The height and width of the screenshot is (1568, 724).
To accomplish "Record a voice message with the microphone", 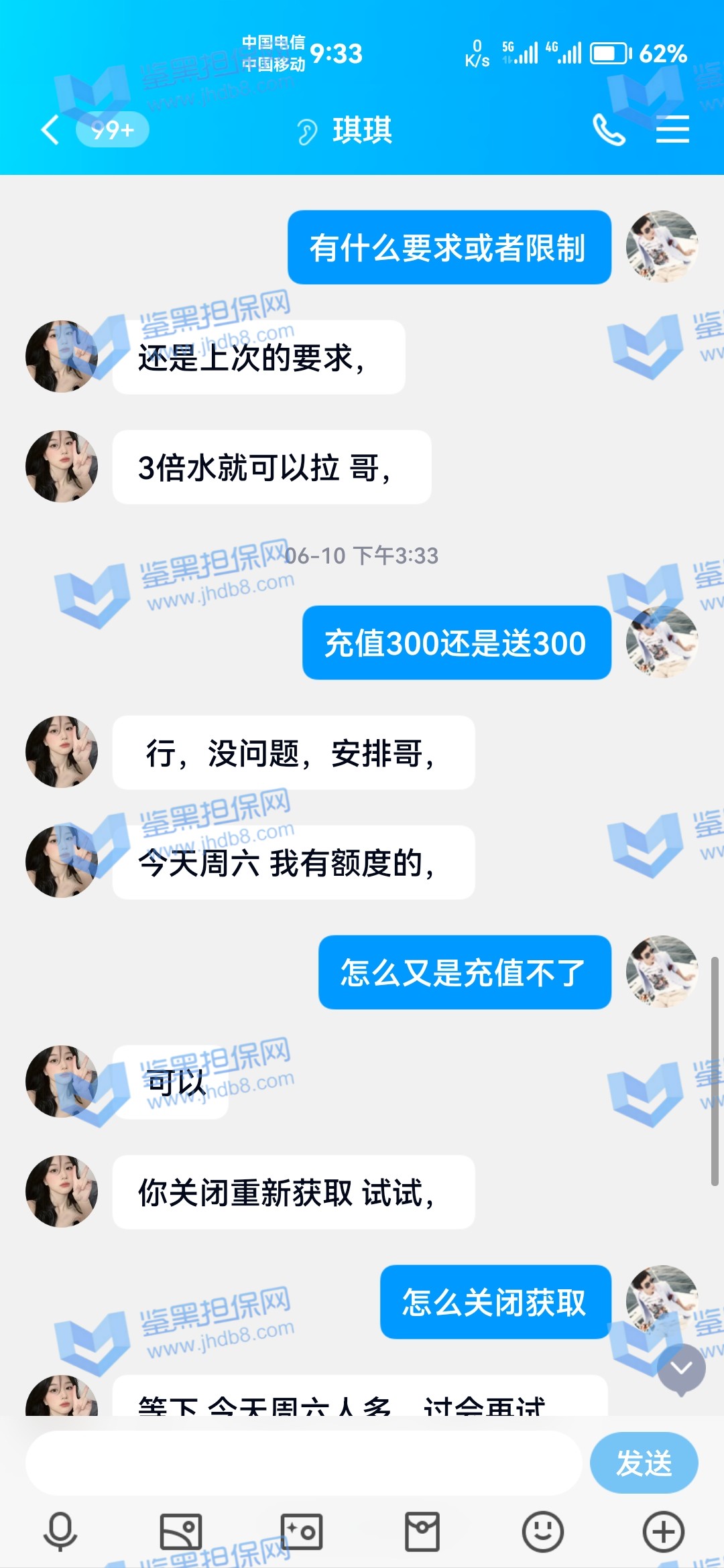I will (x=60, y=1531).
